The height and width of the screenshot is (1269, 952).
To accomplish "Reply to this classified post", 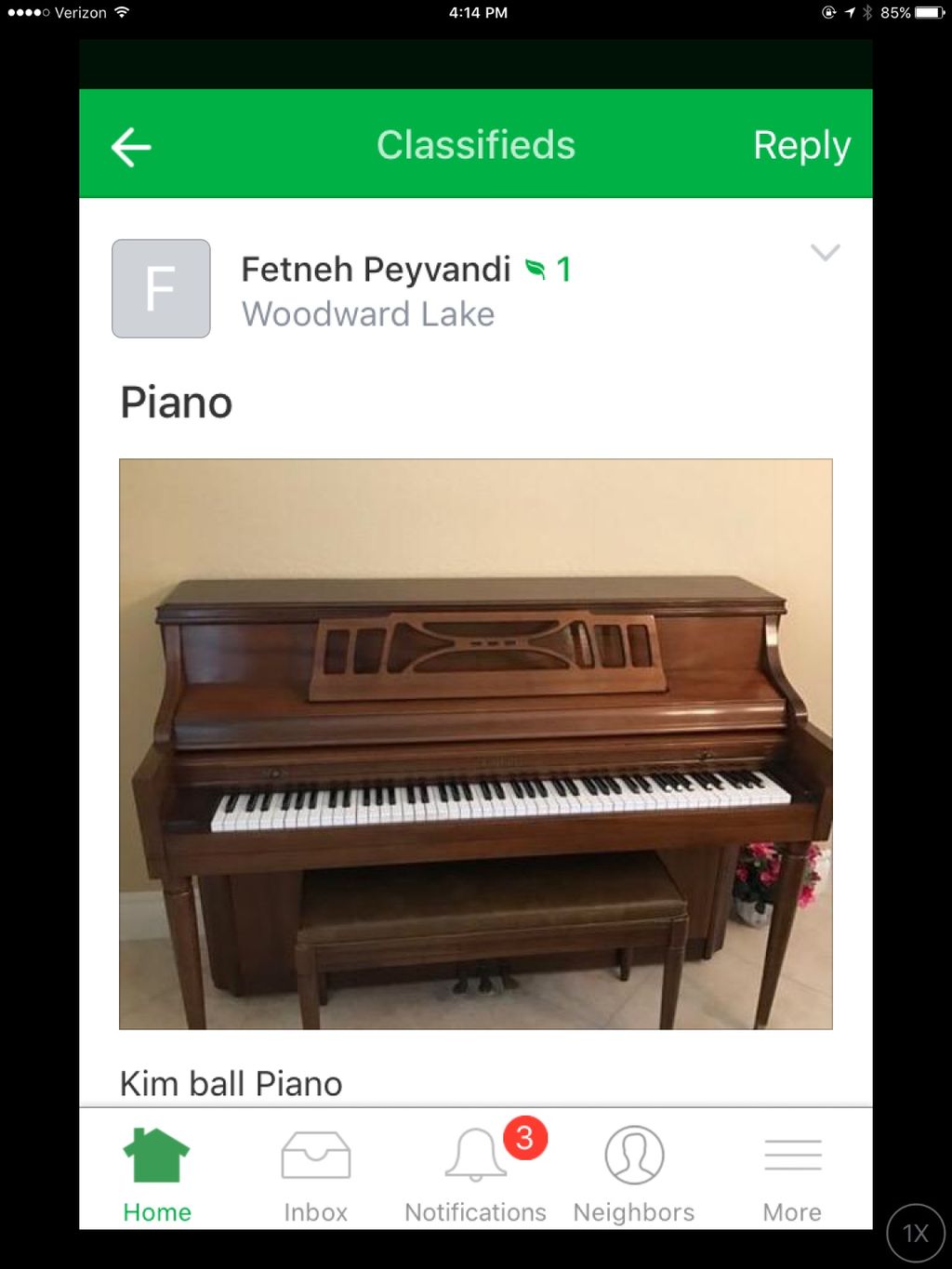I will (x=800, y=146).
